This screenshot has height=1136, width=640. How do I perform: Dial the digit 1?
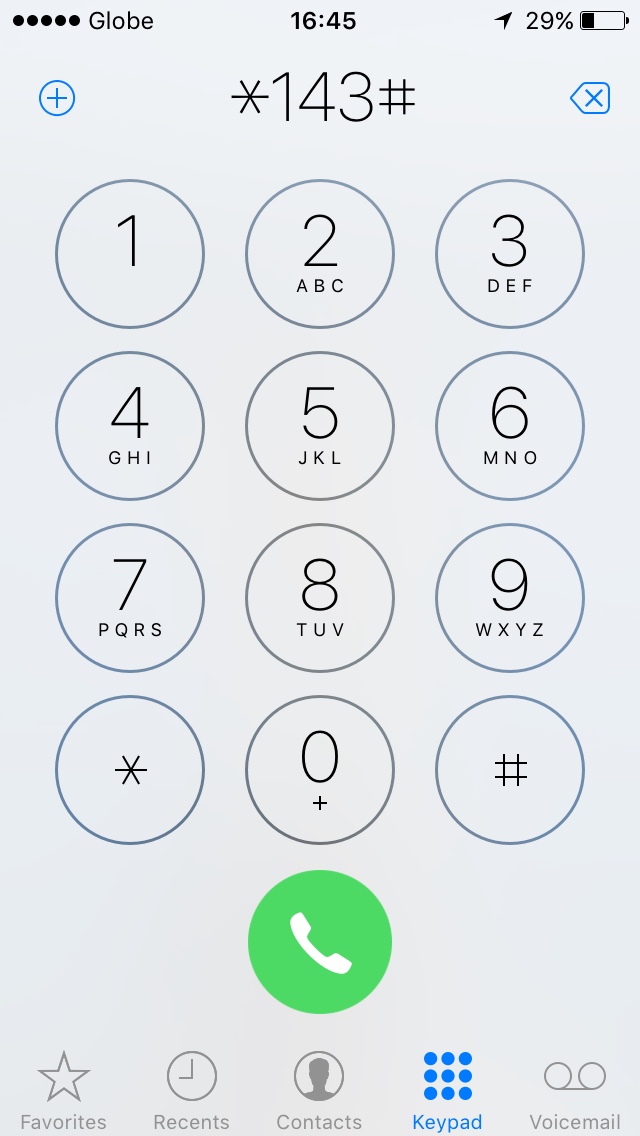[130, 254]
